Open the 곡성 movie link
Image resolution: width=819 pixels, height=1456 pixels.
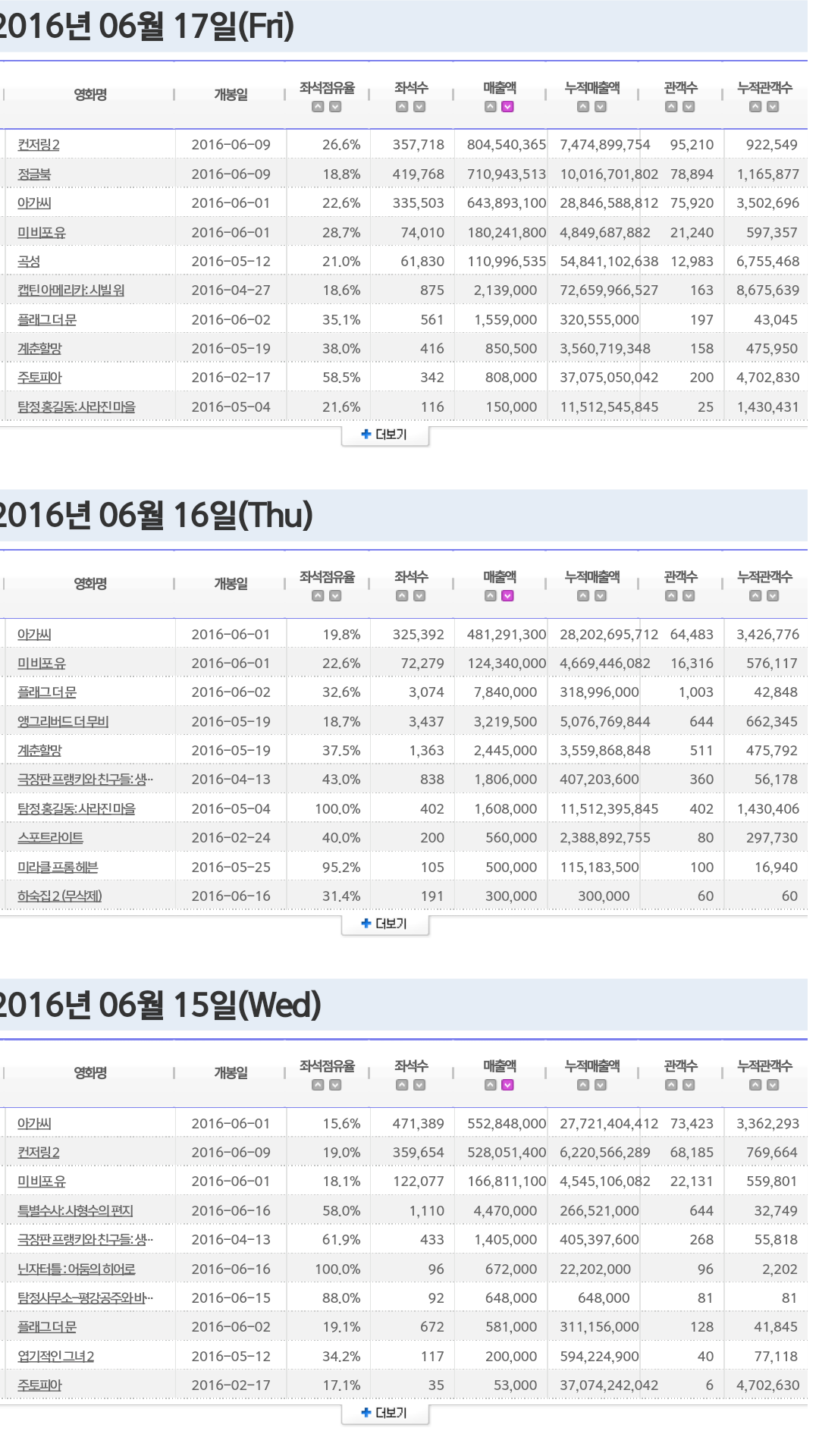click(x=29, y=262)
